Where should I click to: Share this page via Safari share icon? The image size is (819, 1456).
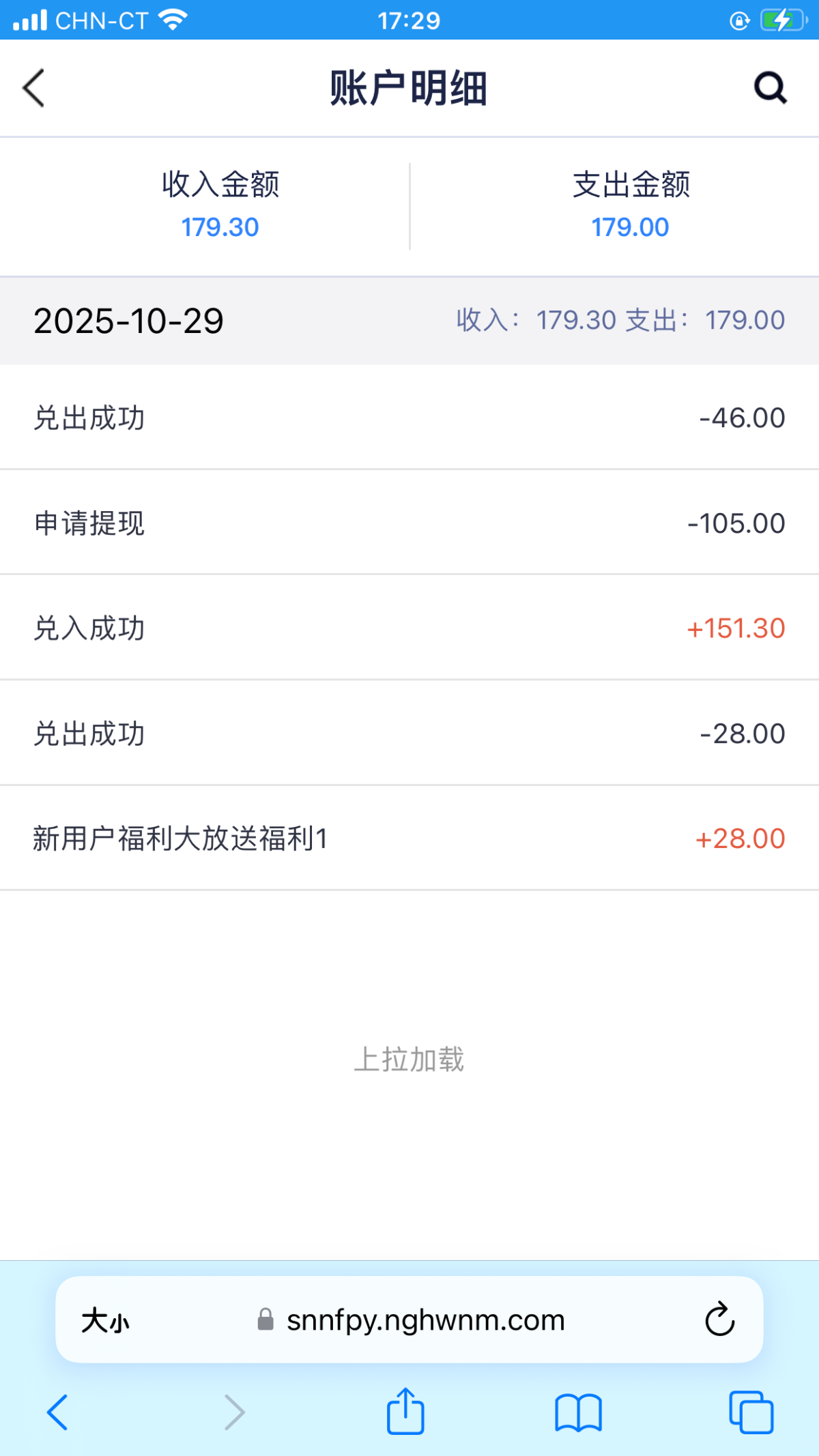(405, 1411)
